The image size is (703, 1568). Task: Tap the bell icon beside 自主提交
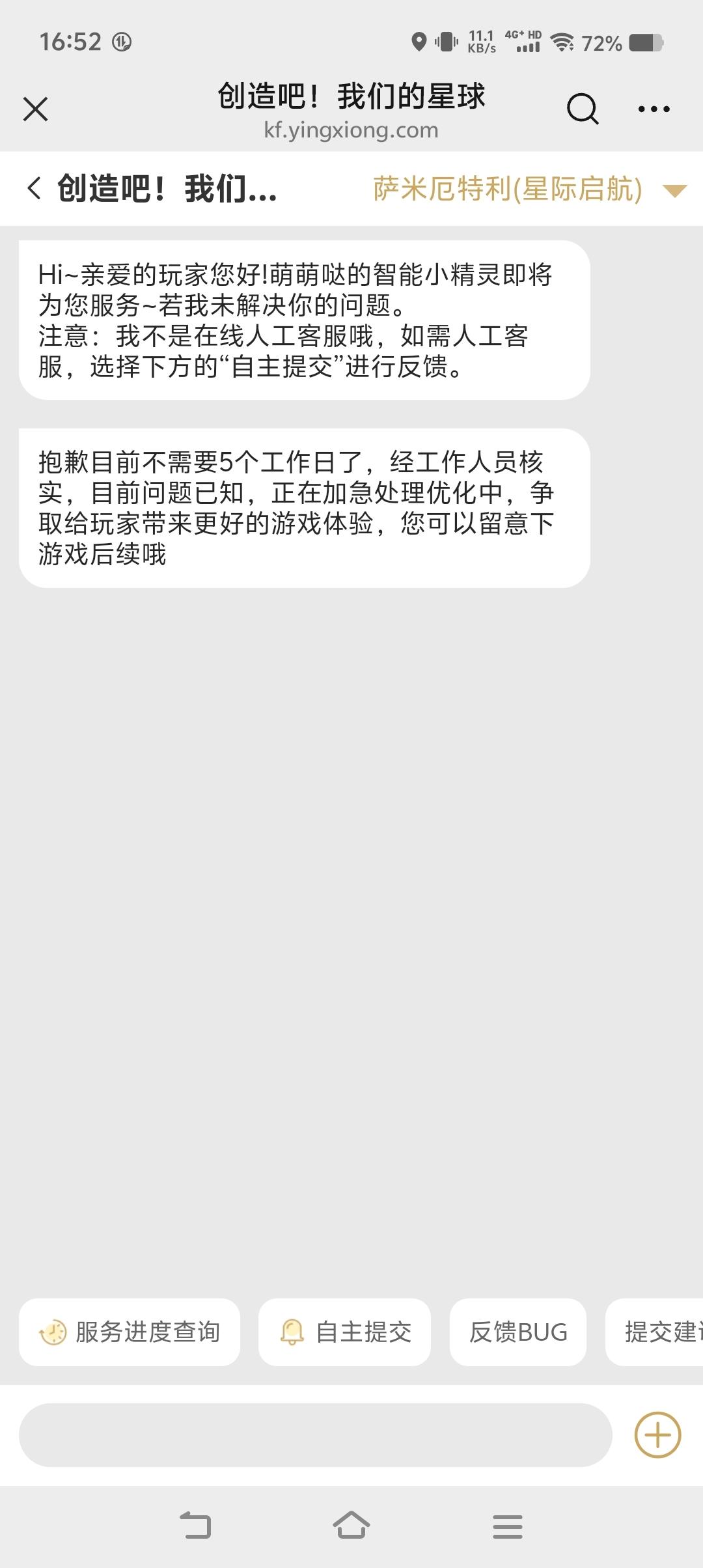click(x=294, y=1332)
